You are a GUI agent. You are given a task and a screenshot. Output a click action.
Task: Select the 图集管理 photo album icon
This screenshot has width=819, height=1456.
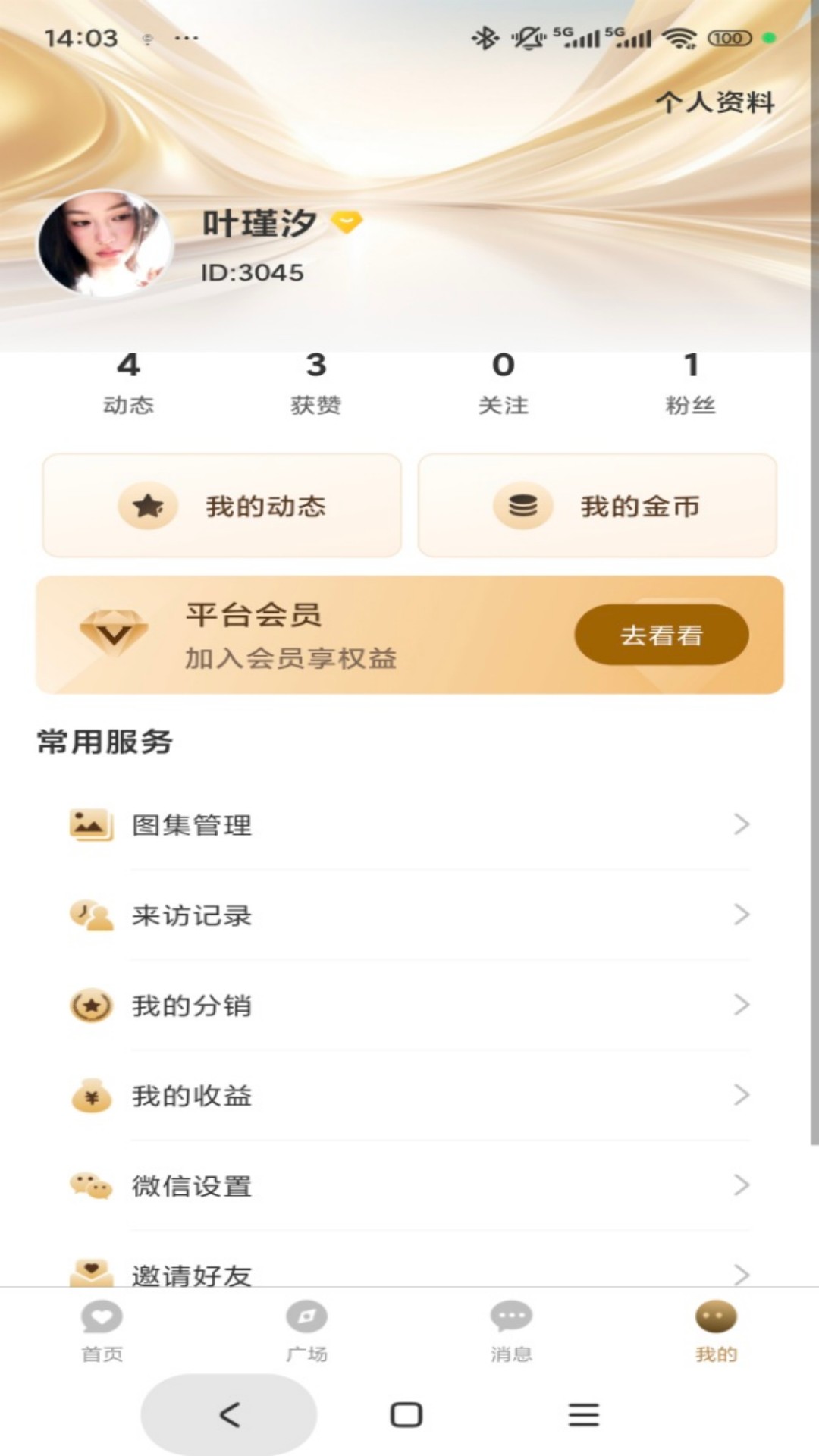[90, 825]
